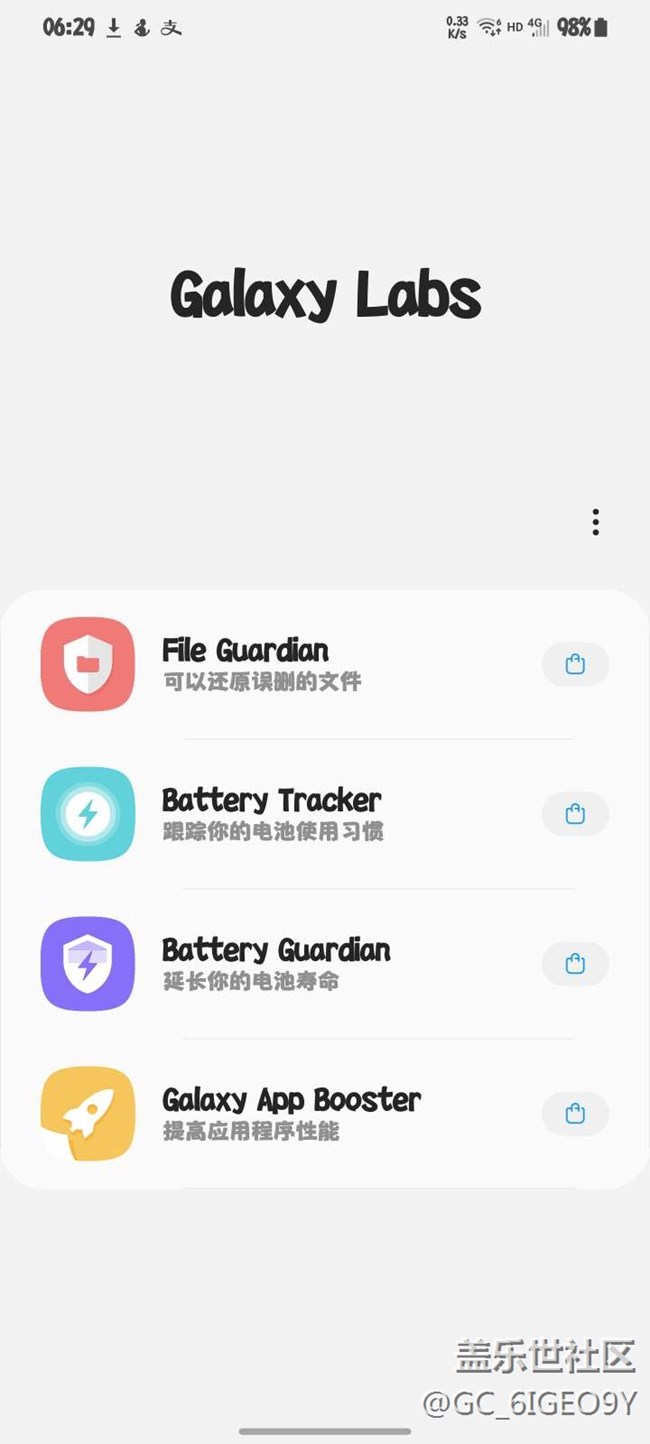Tap the store bag button for File Guardian
This screenshot has height=1444, width=650.
575,664
